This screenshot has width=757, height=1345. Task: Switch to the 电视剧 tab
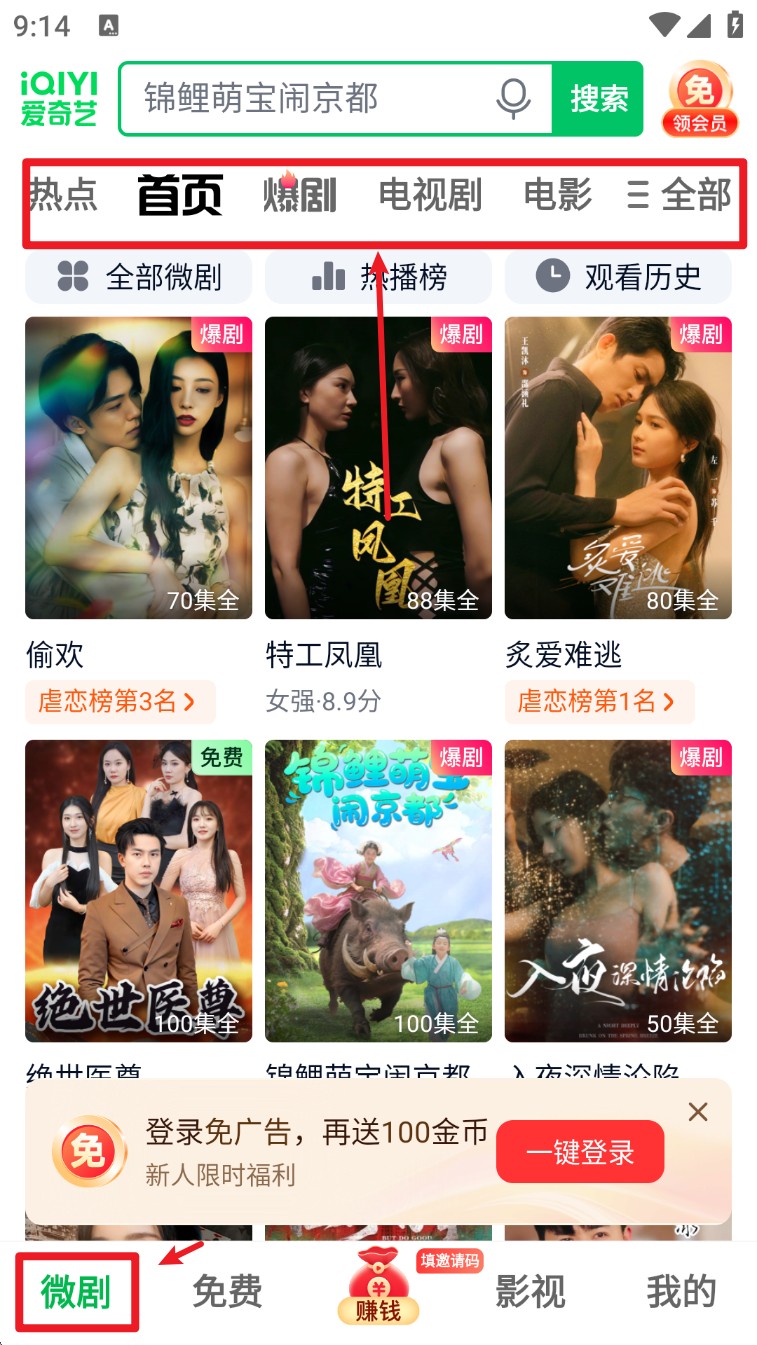pyautogui.click(x=432, y=197)
